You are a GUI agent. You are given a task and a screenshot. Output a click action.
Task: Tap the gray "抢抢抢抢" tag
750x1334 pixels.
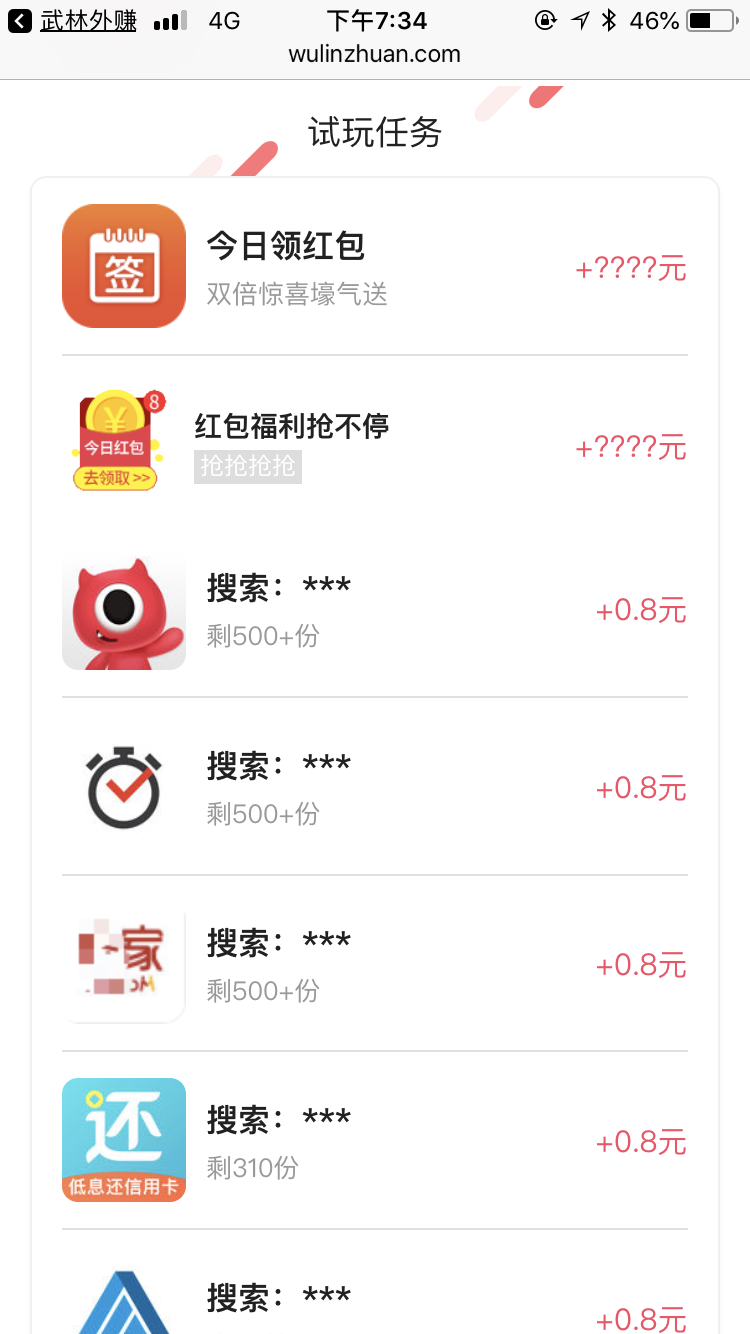point(247,466)
